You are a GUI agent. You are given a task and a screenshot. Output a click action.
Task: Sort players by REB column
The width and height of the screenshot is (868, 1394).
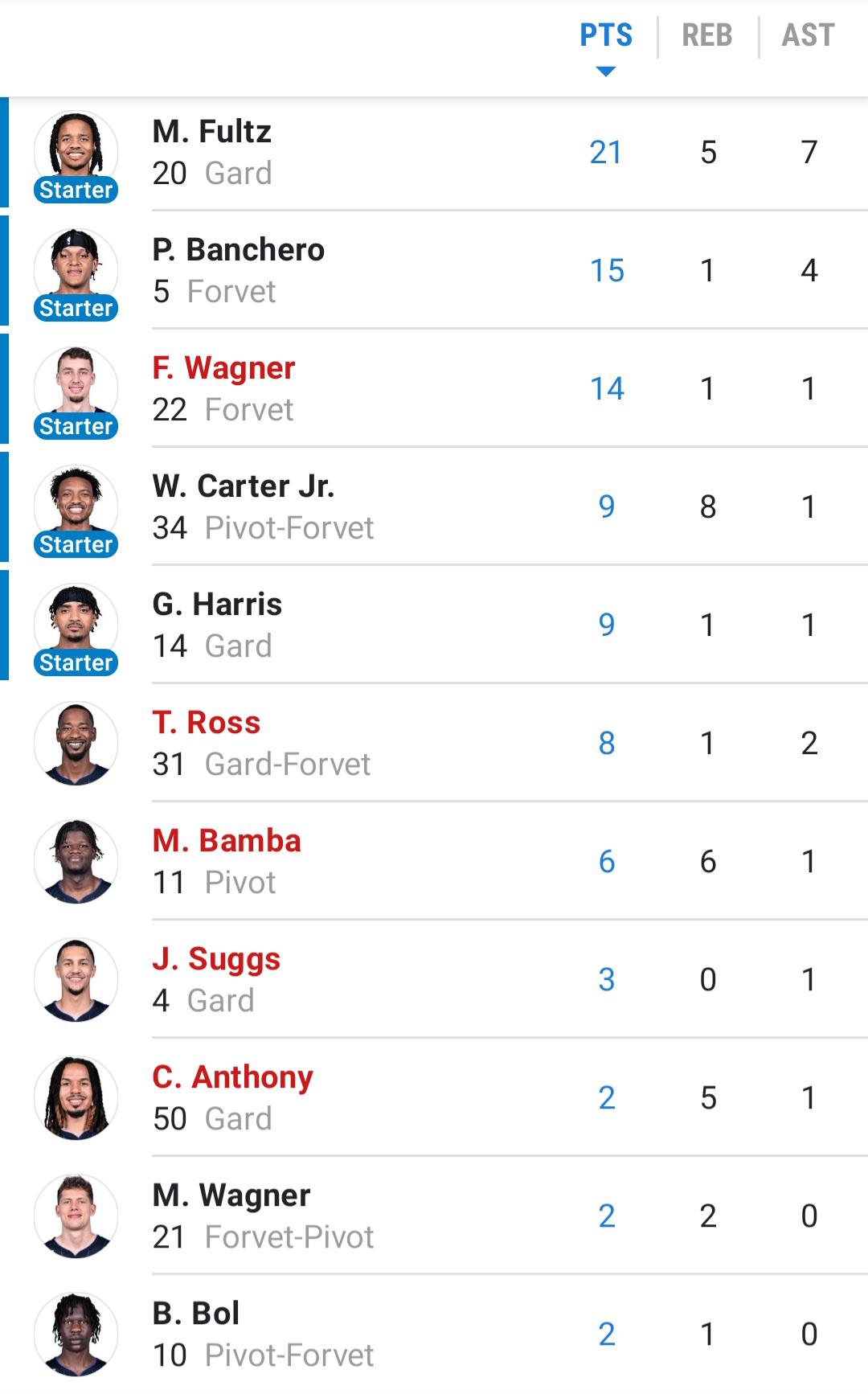[707, 35]
